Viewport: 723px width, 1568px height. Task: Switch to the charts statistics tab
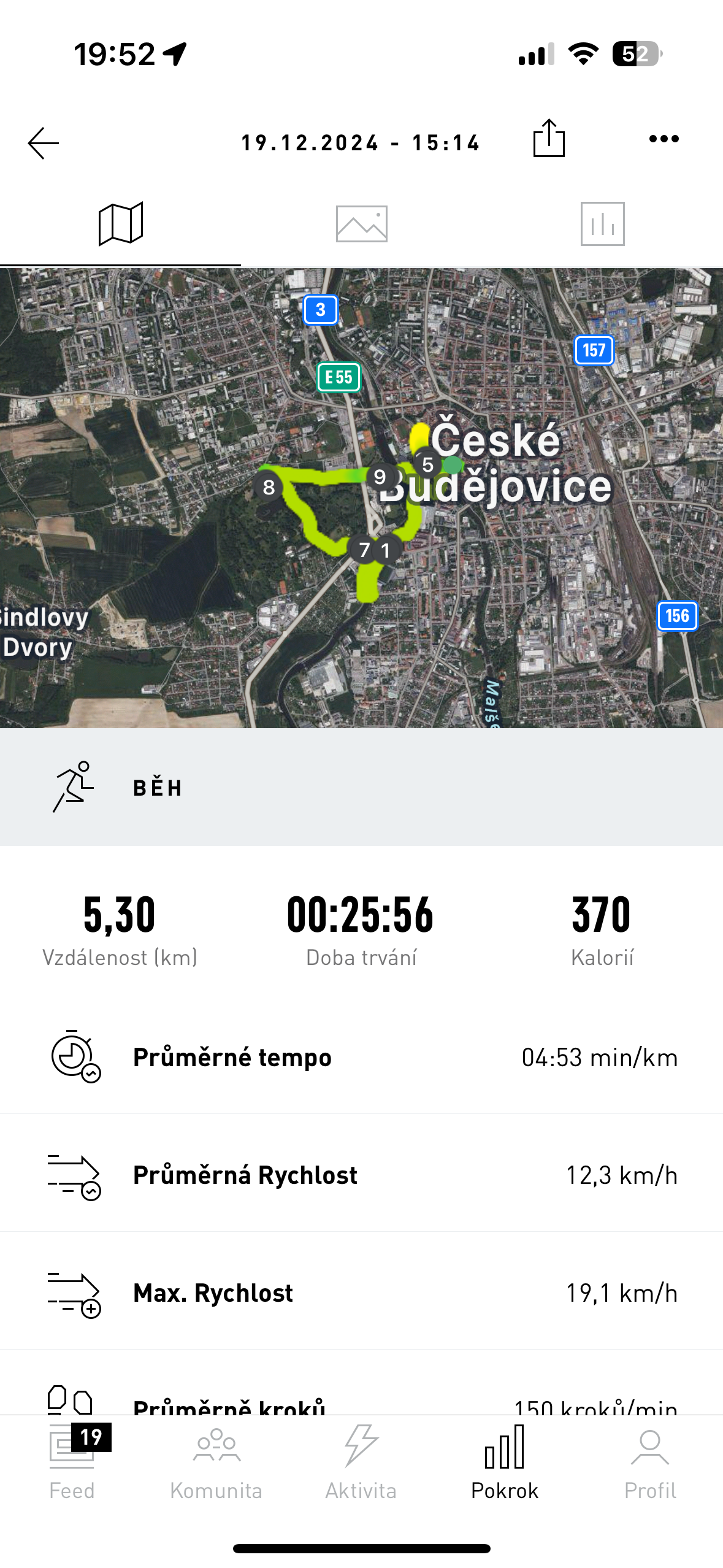click(x=602, y=224)
